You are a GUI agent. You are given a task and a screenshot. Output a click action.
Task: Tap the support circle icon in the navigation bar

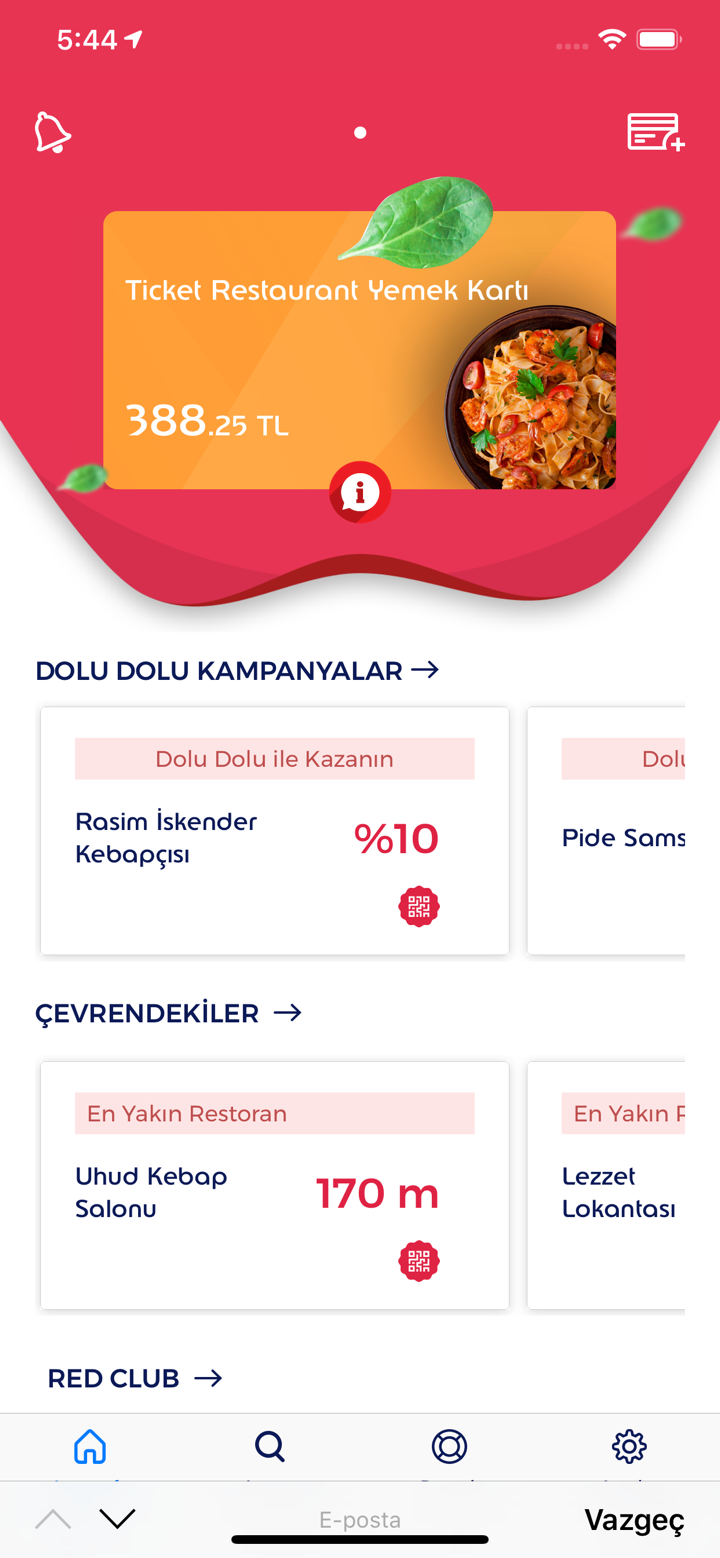(449, 1446)
